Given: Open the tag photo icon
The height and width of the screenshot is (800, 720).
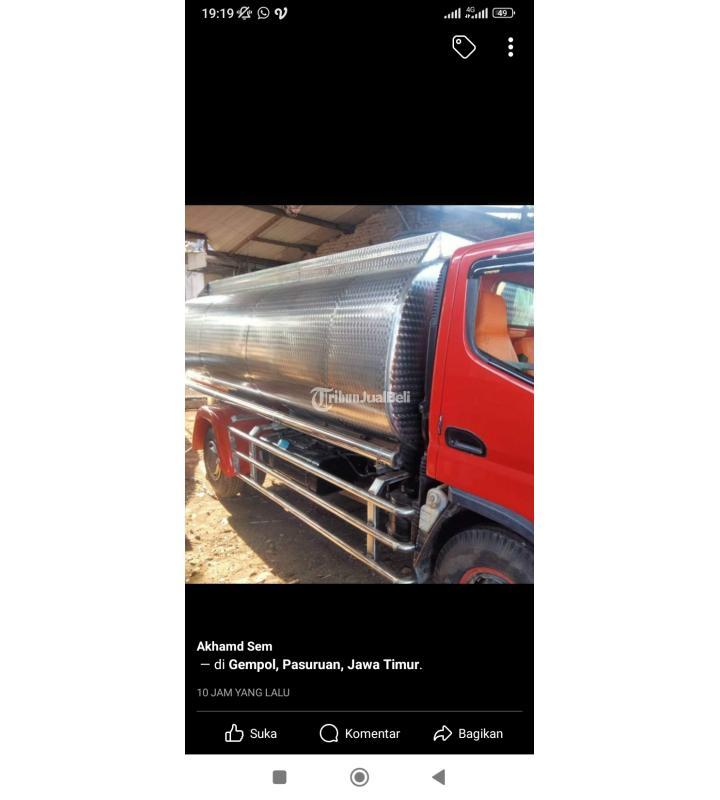Looking at the screenshot, I should coord(464,47).
